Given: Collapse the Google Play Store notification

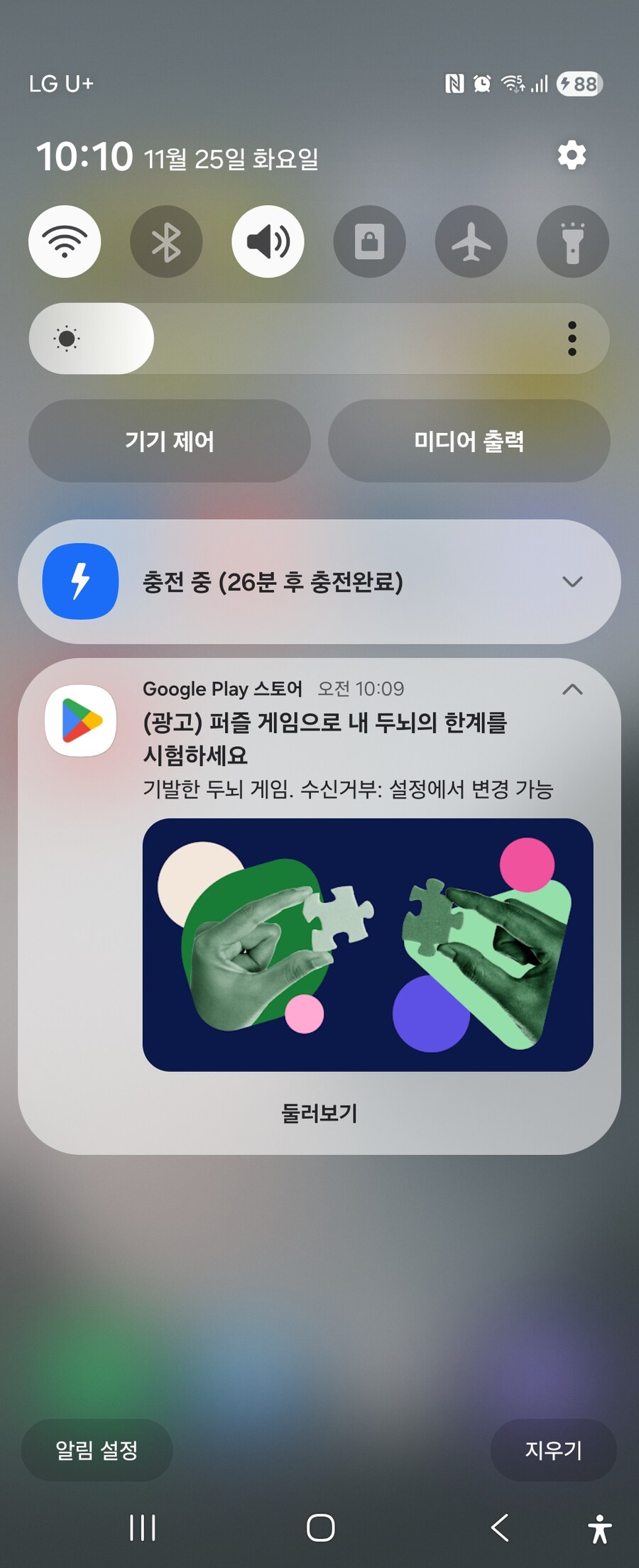Looking at the screenshot, I should (x=572, y=689).
